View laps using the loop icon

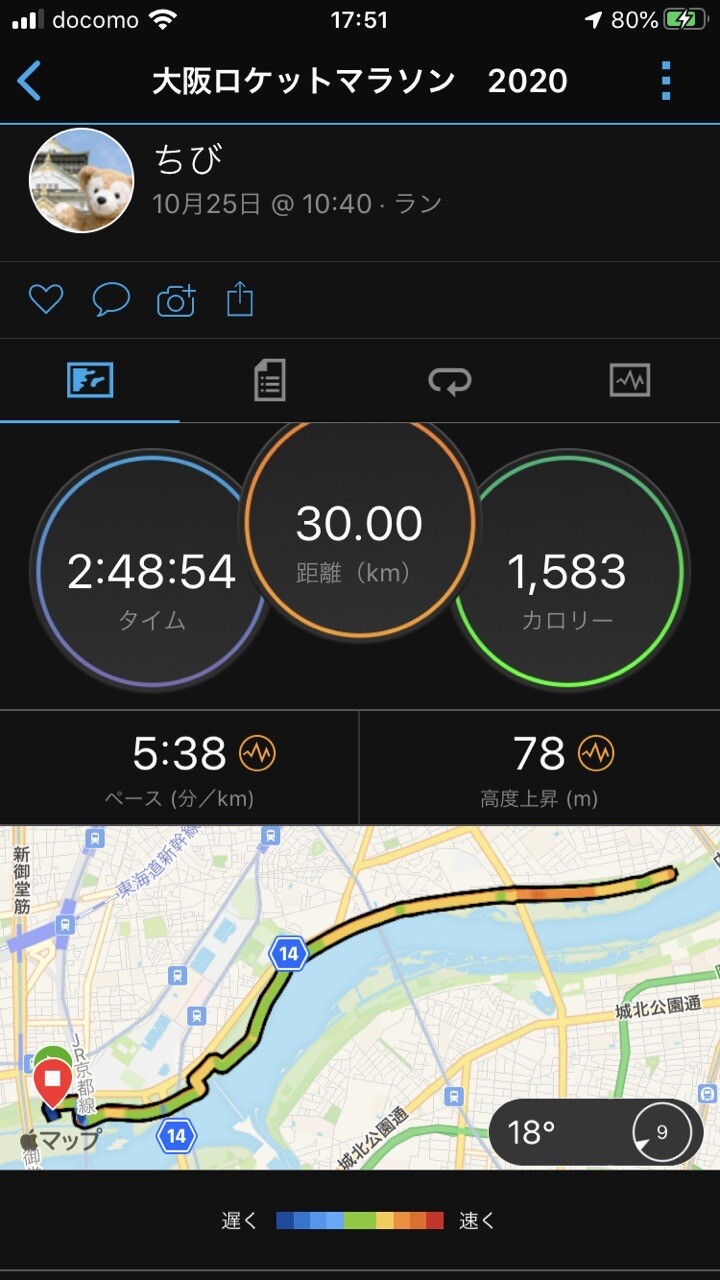450,380
